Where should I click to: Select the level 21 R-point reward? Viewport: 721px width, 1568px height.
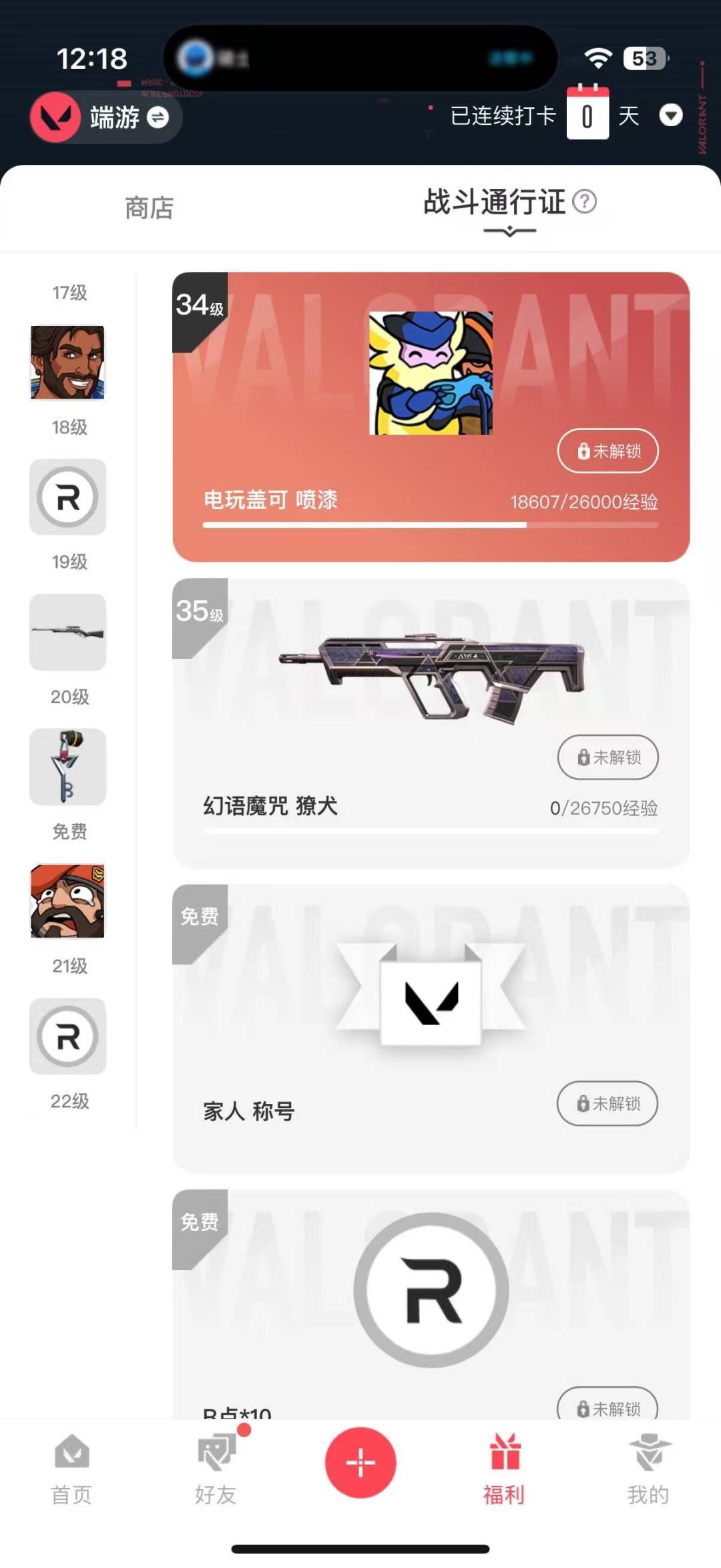click(67, 1036)
